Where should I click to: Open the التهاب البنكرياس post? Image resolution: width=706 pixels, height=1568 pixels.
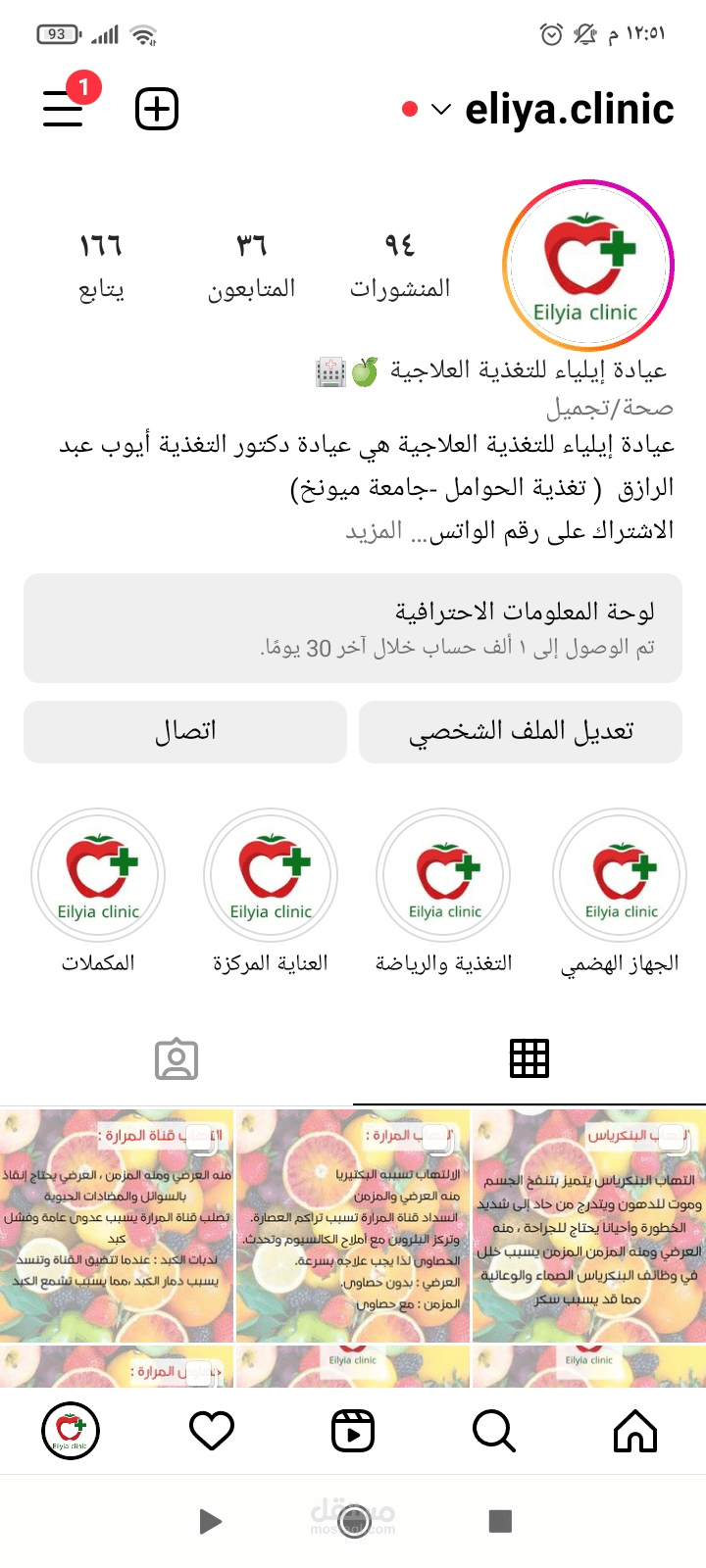click(588, 1225)
